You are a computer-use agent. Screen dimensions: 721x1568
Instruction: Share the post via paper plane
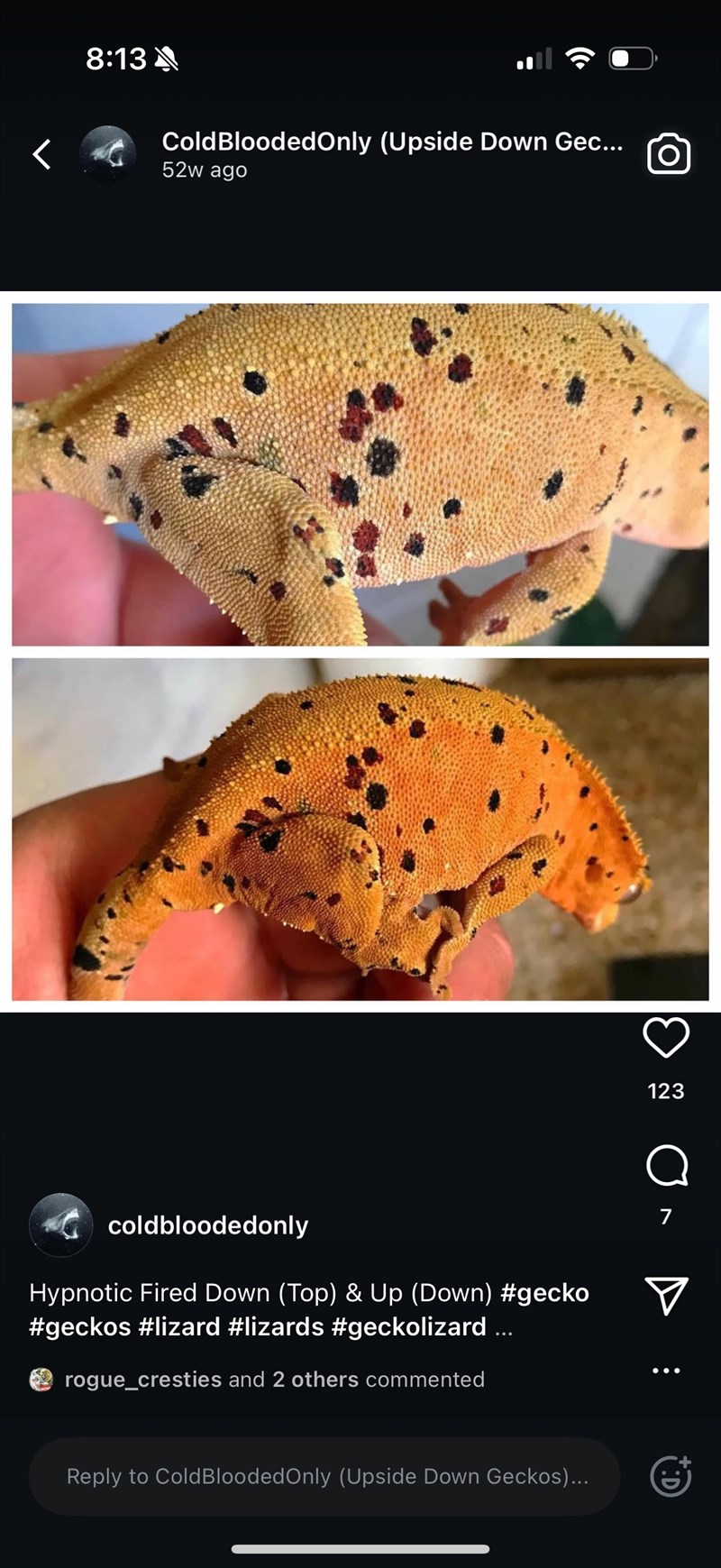point(667,1296)
